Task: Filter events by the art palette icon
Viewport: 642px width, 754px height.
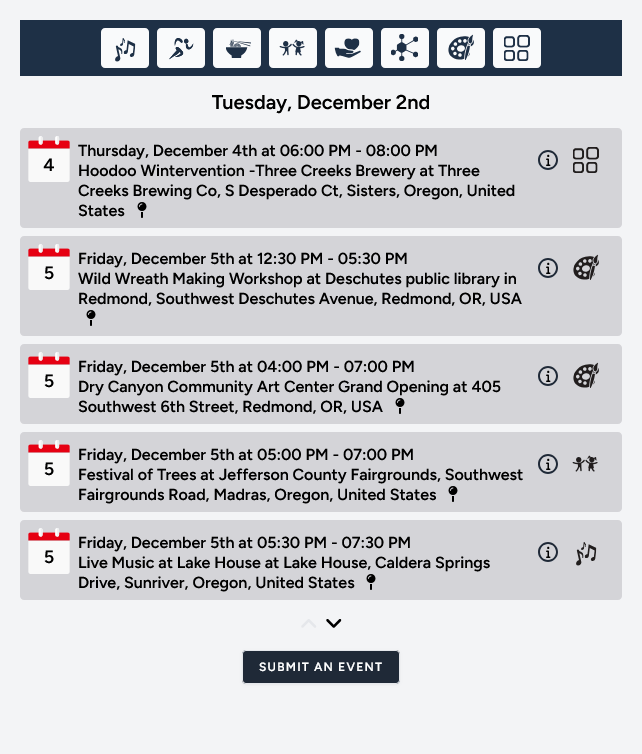Action: tap(461, 48)
